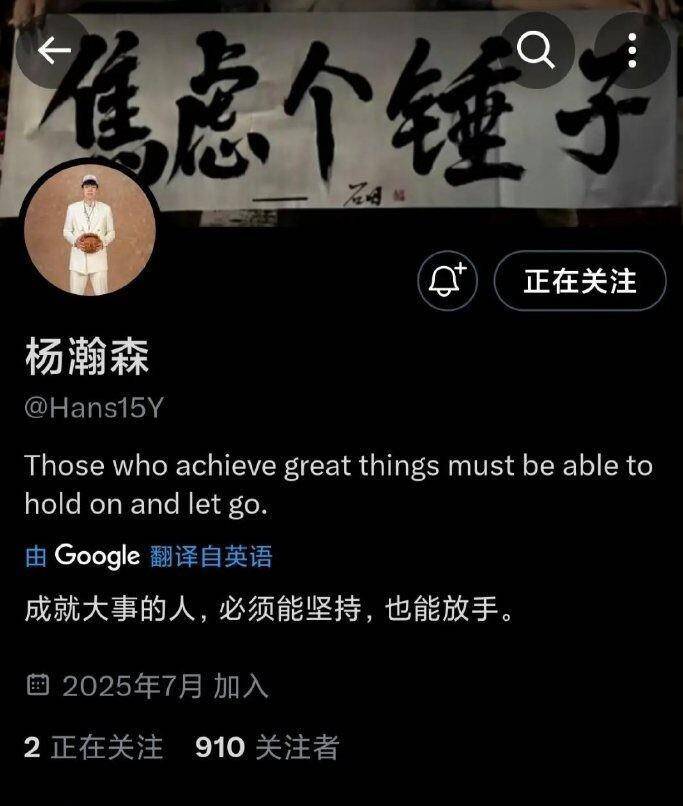Viewport: 683px width, 806px height.
Task: Search this profile with the magnifier icon
Action: pos(536,50)
